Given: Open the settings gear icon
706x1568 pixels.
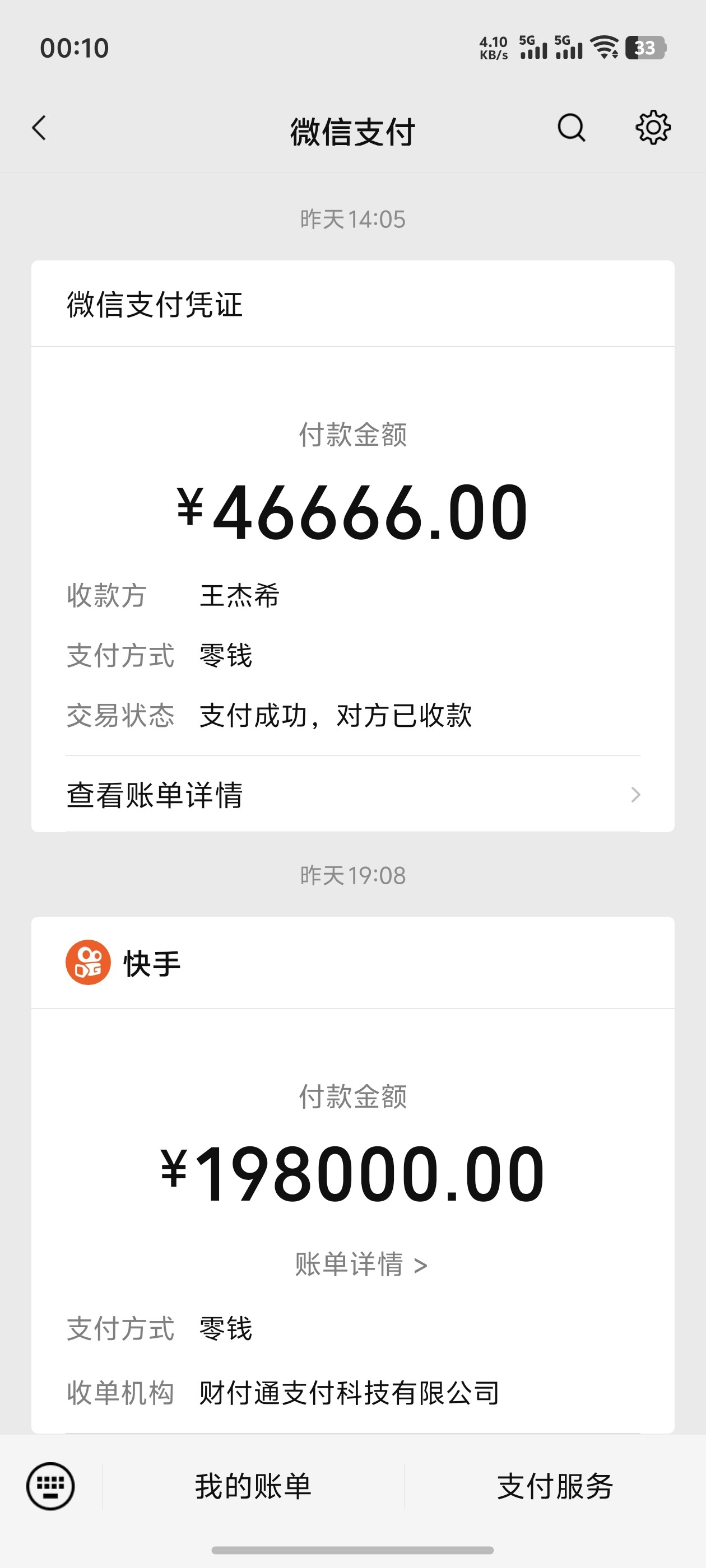Looking at the screenshot, I should pos(653,128).
